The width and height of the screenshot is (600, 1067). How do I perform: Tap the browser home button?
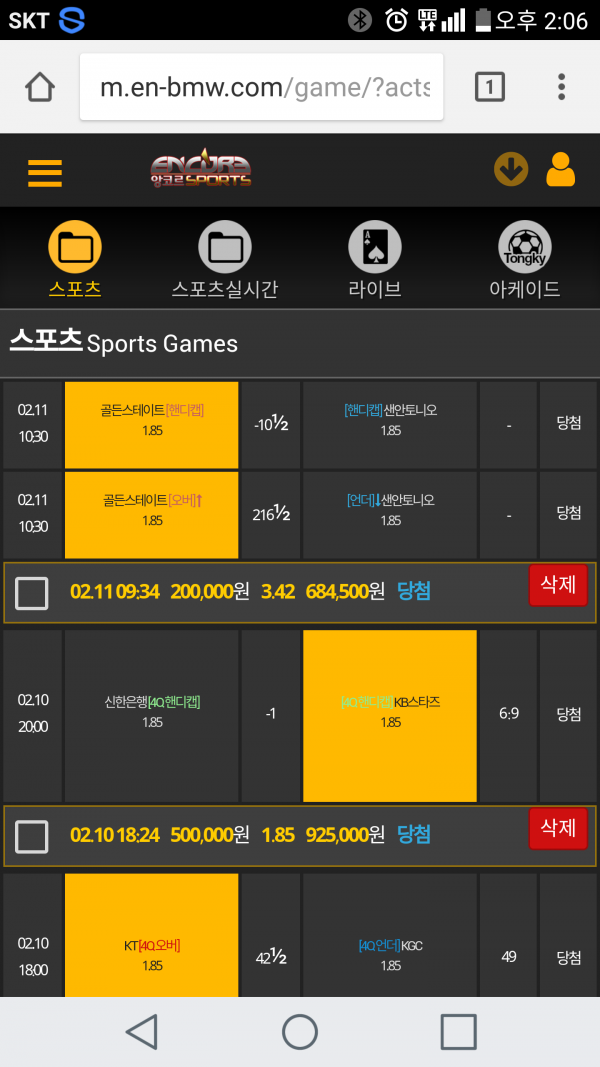tap(39, 87)
